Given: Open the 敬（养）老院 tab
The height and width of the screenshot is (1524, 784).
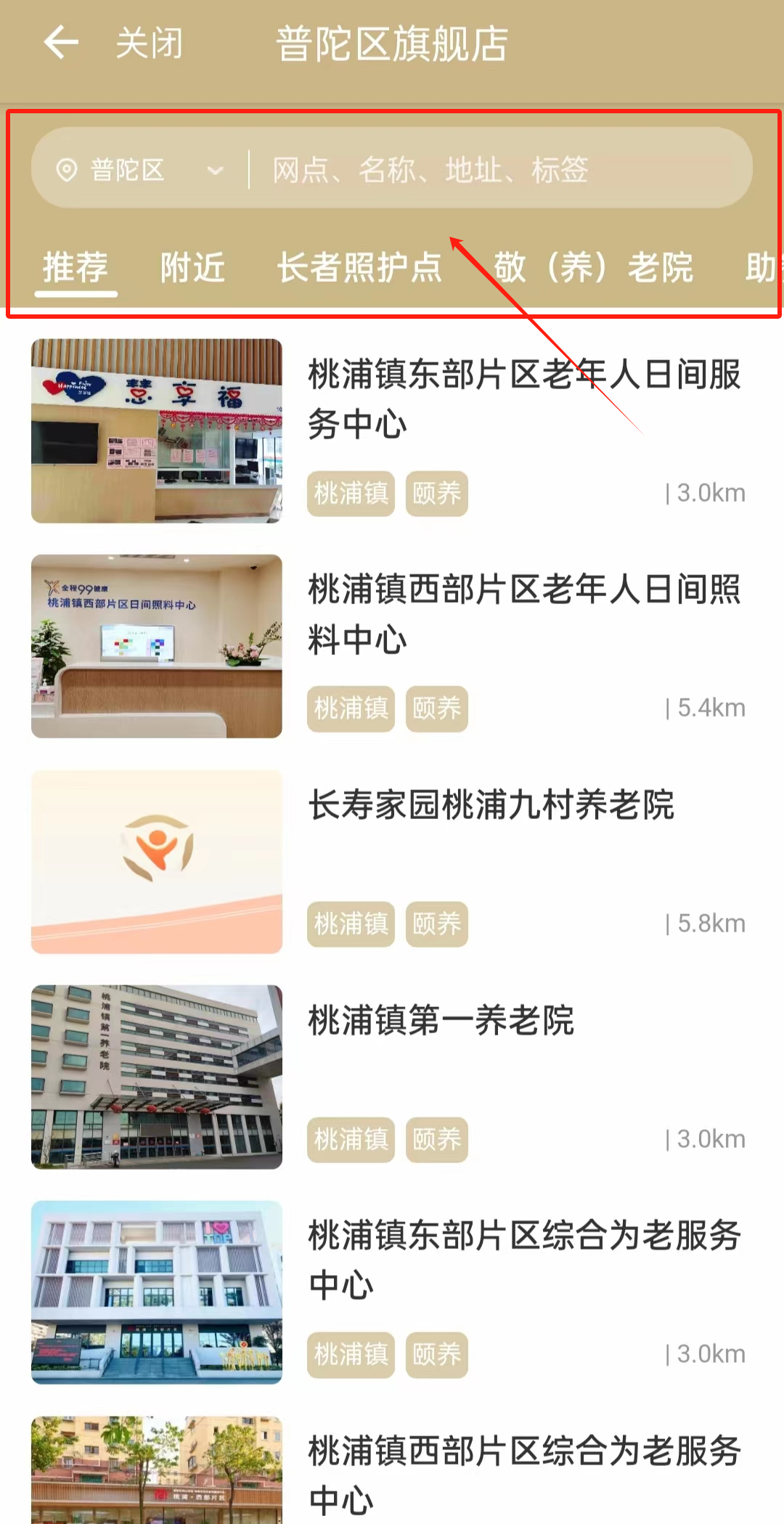Looking at the screenshot, I should tap(593, 267).
